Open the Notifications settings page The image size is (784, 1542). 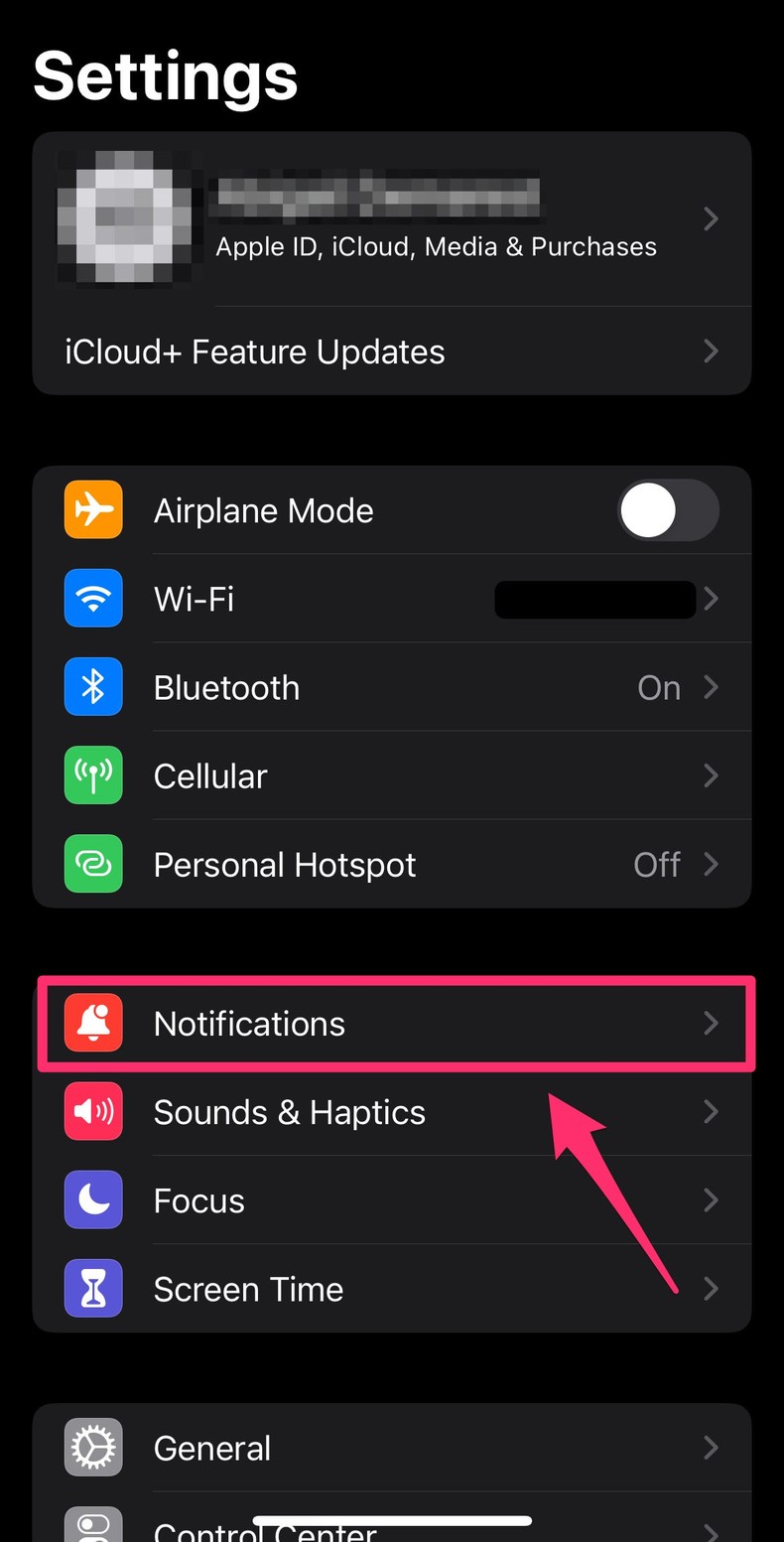397,1023
